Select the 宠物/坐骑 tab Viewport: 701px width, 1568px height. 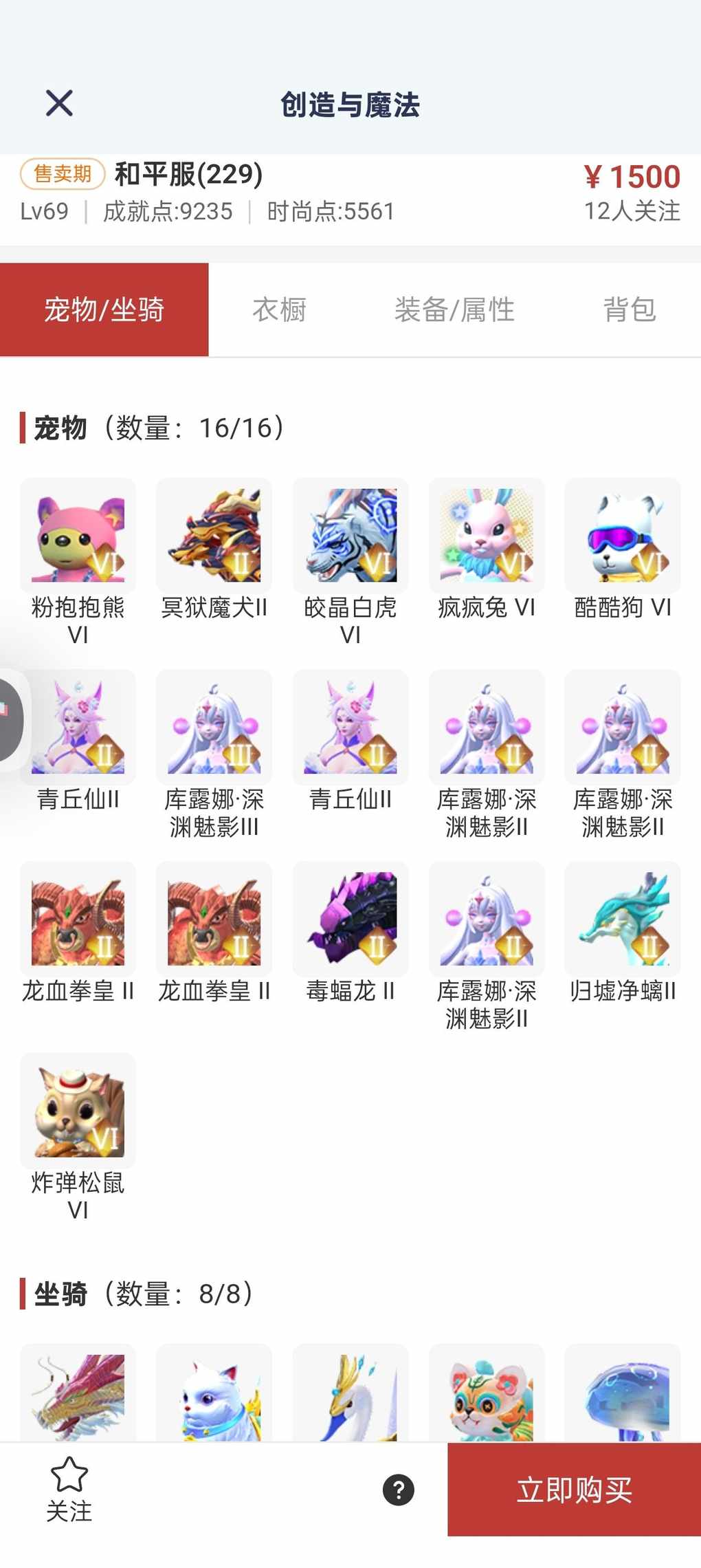pos(104,309)
